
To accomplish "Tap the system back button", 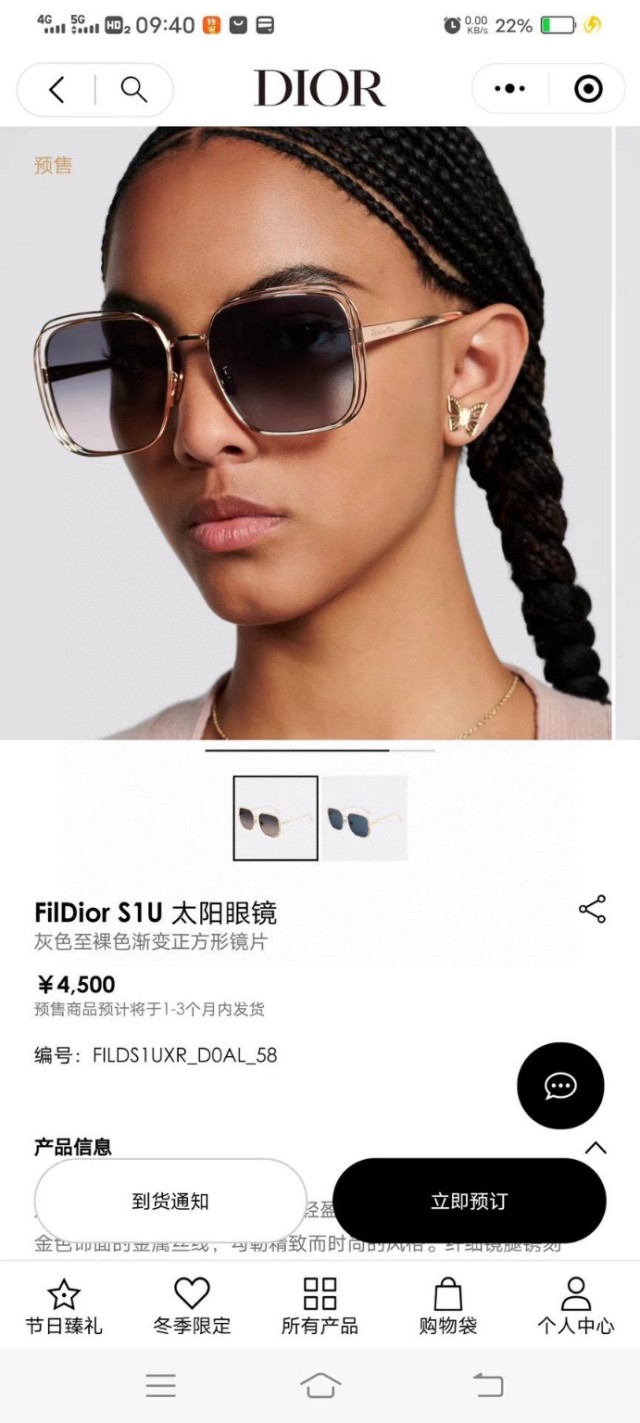I will tap(488, 1385).
